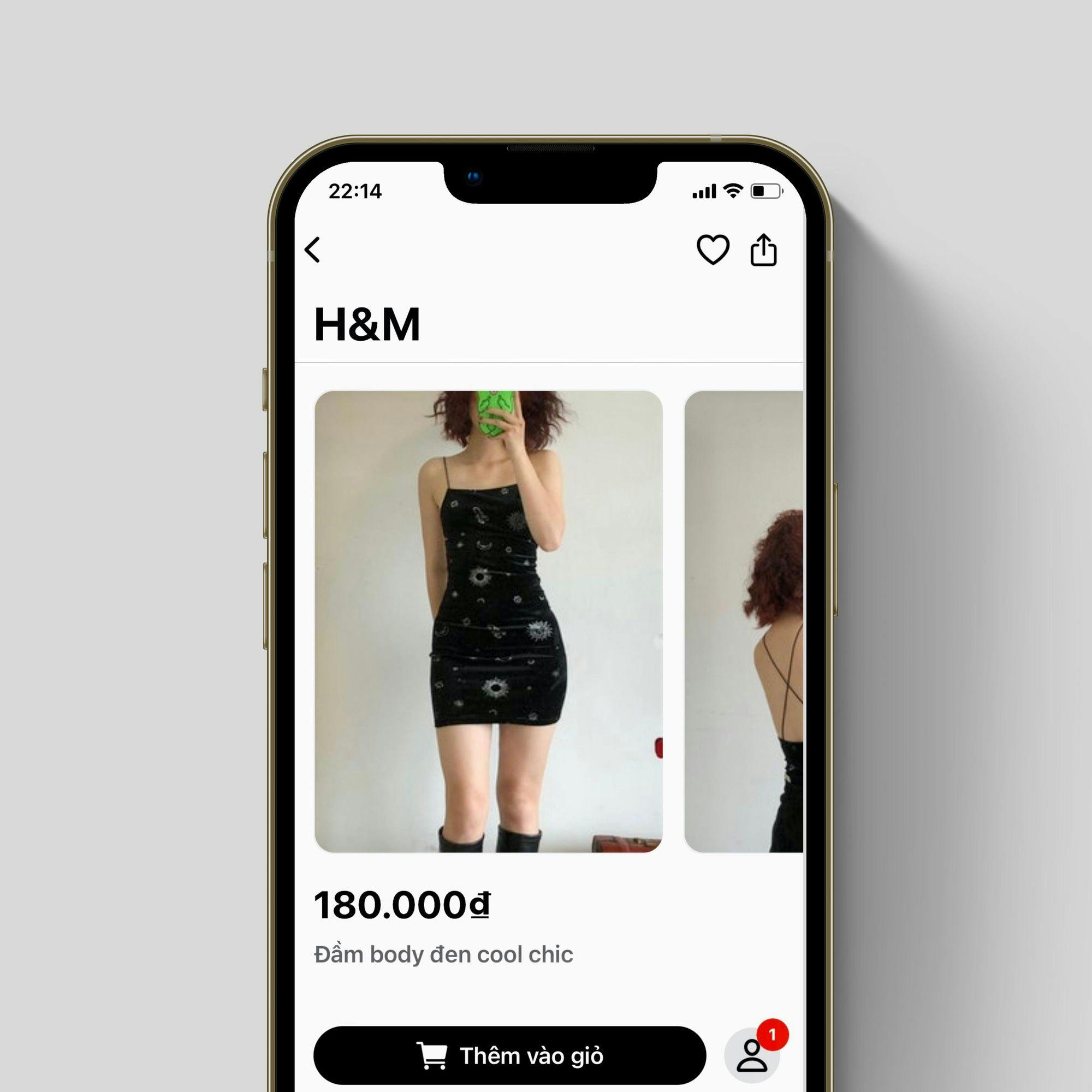Open the front-view dress photo
1092x1092 pixels.
click(488, 621)
